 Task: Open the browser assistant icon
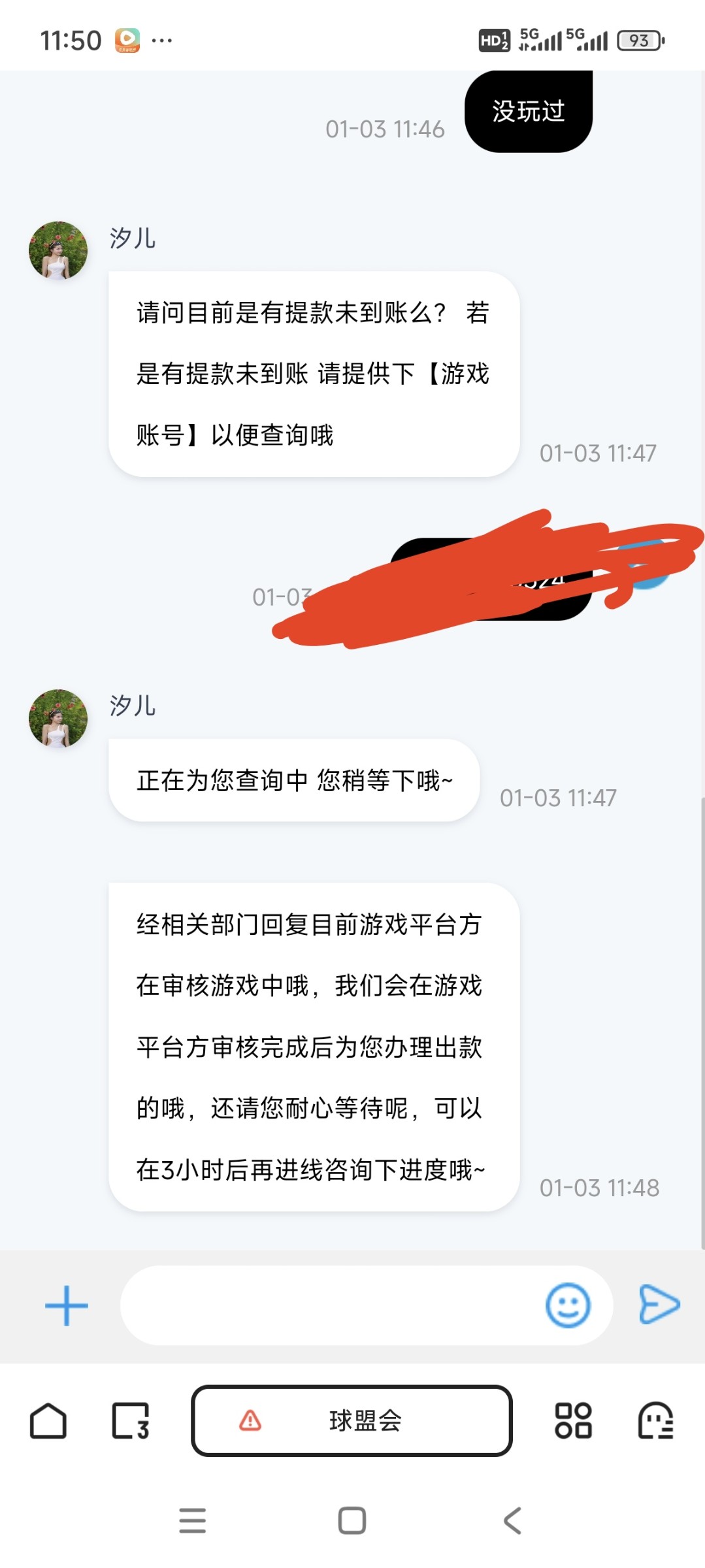click(x=655, y=1421)
